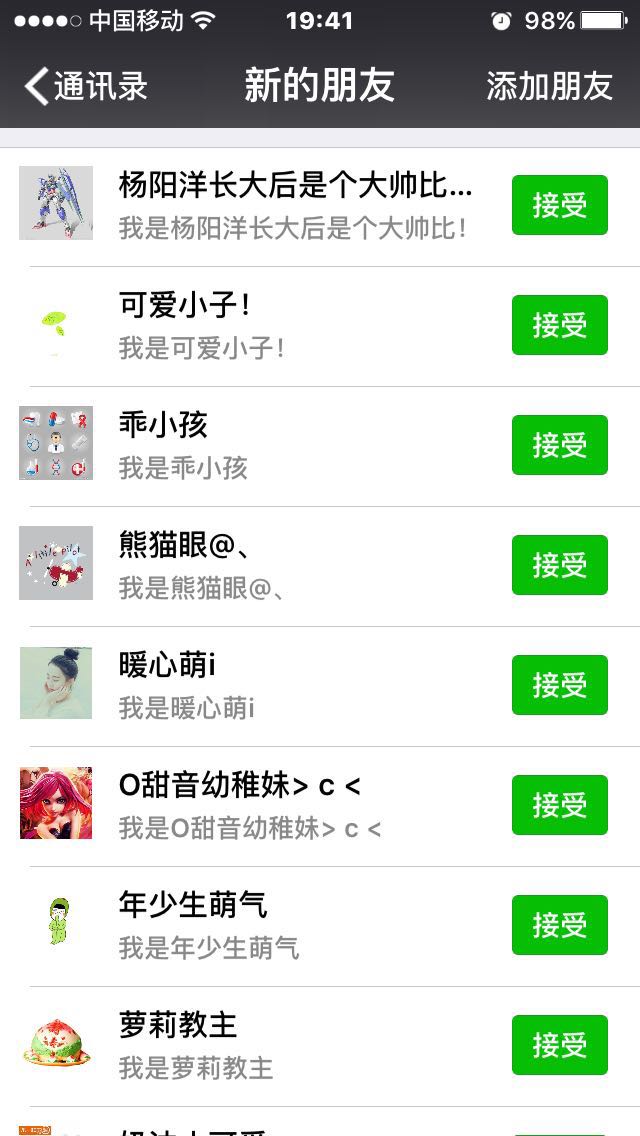640x1136 pixels.
Task: Open 添加朋友 to add a friend
Action: [x=549, y=86]
